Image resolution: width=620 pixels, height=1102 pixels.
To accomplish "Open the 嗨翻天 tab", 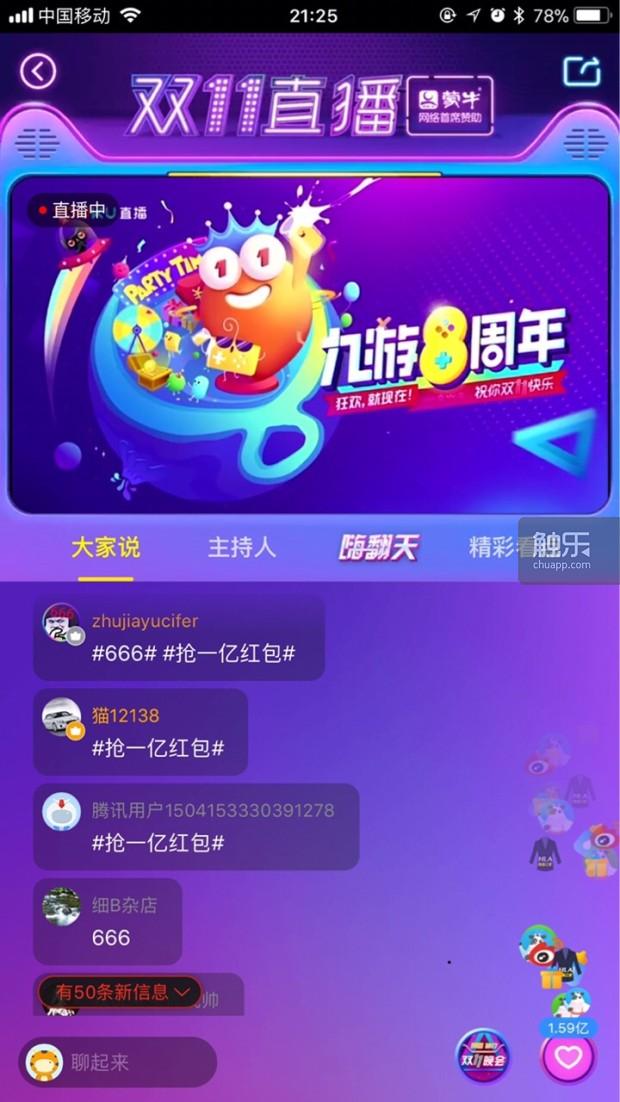I will [376, 547].
